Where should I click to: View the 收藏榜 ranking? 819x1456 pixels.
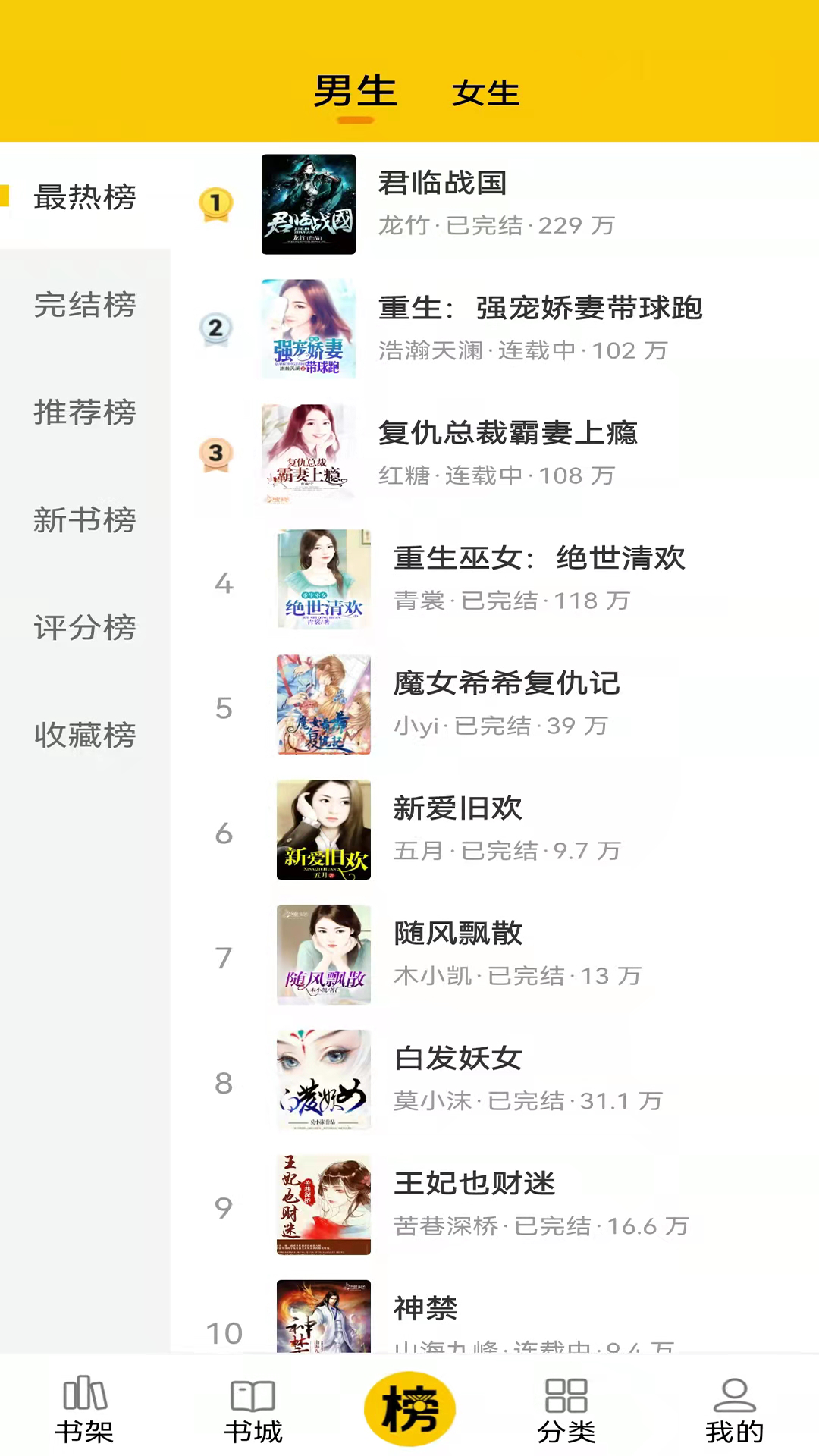(85, 736)
